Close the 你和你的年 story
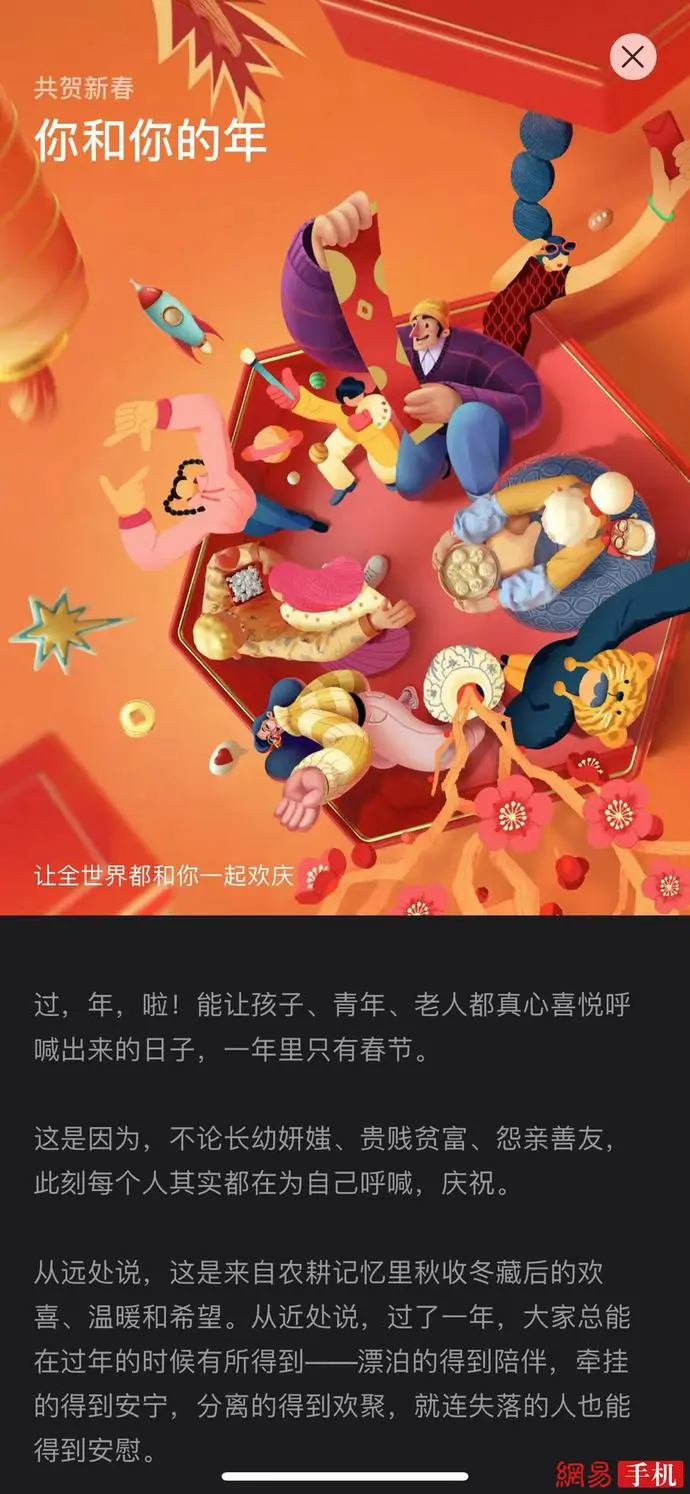This screenshot has width=690, height=1494. pos(633,57)
